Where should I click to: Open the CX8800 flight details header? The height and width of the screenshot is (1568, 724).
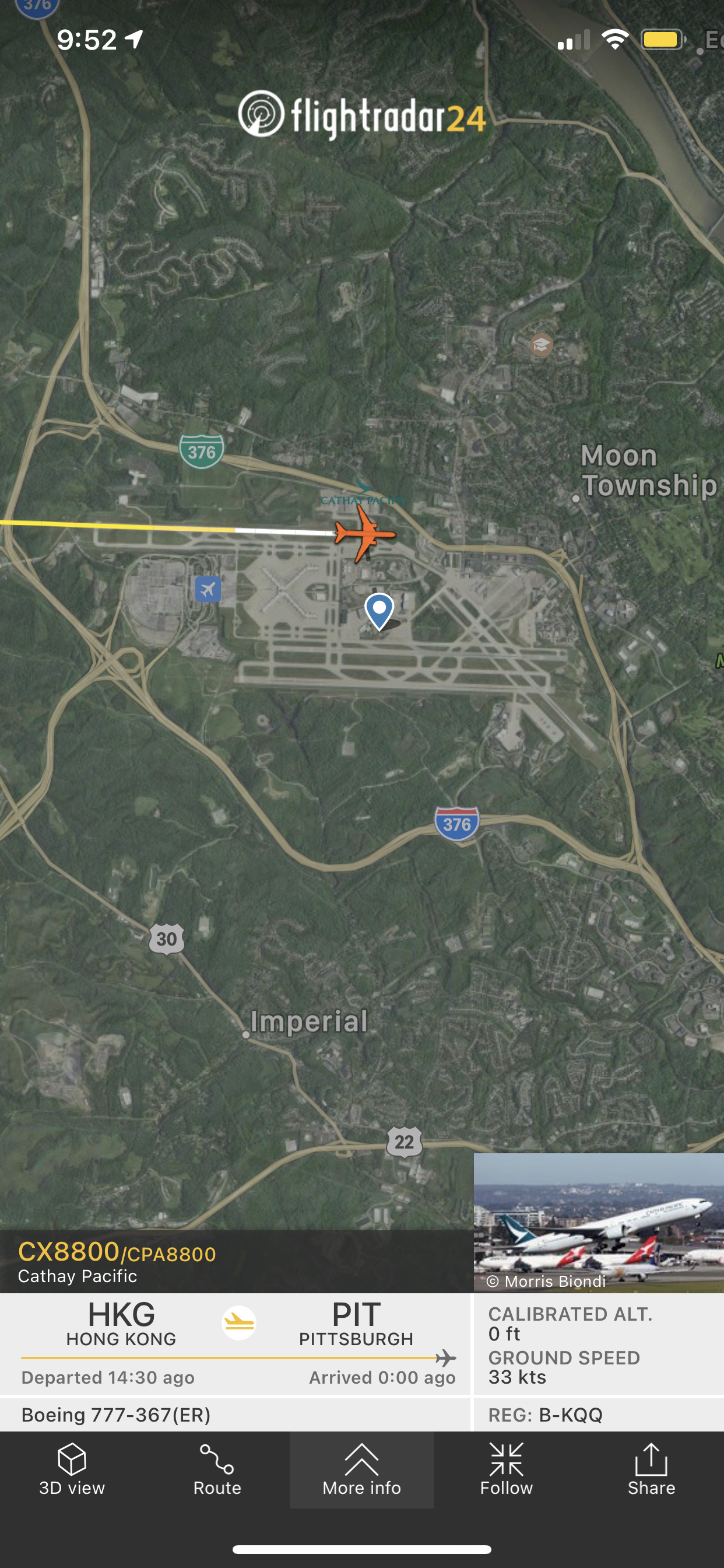coord(117,1261)
